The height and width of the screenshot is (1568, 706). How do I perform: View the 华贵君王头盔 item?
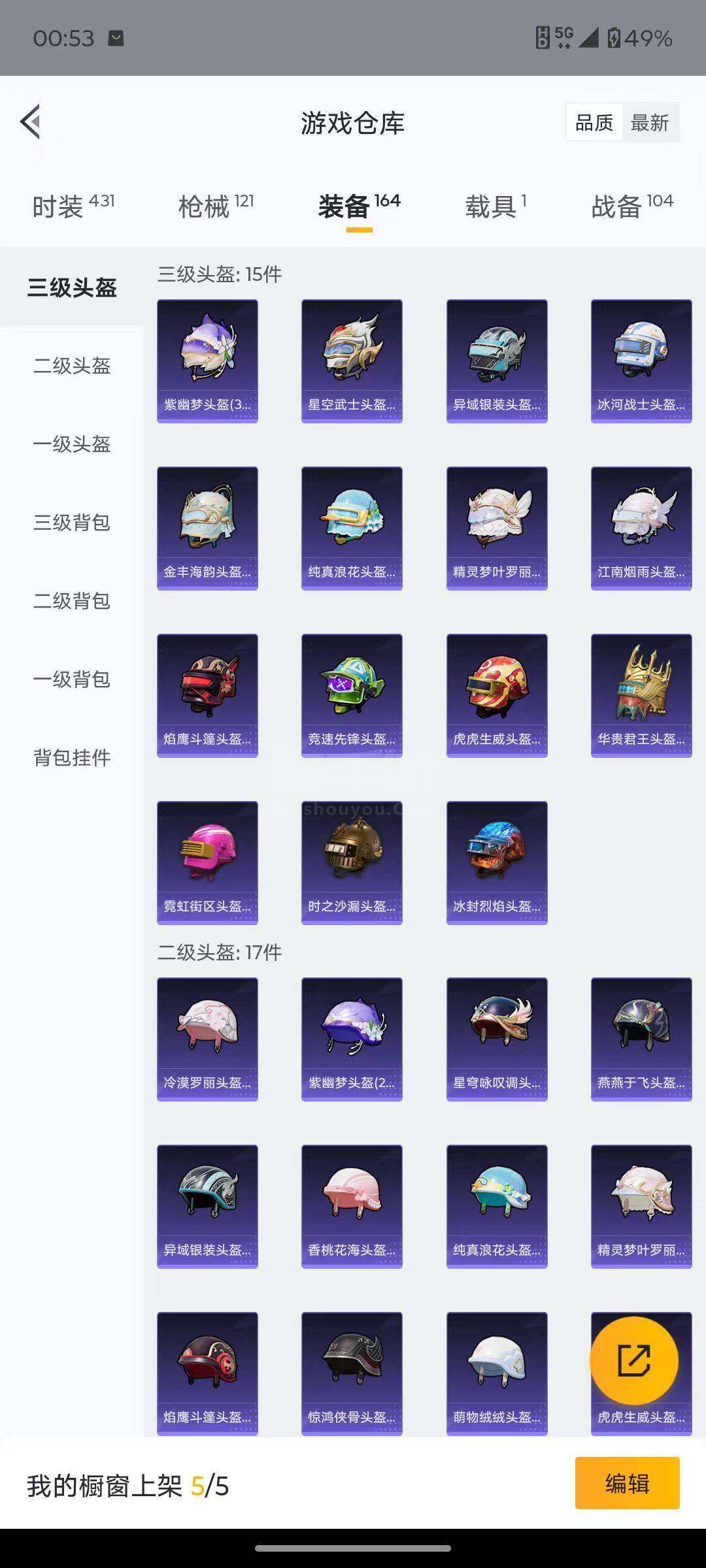(x=641, y=696)
